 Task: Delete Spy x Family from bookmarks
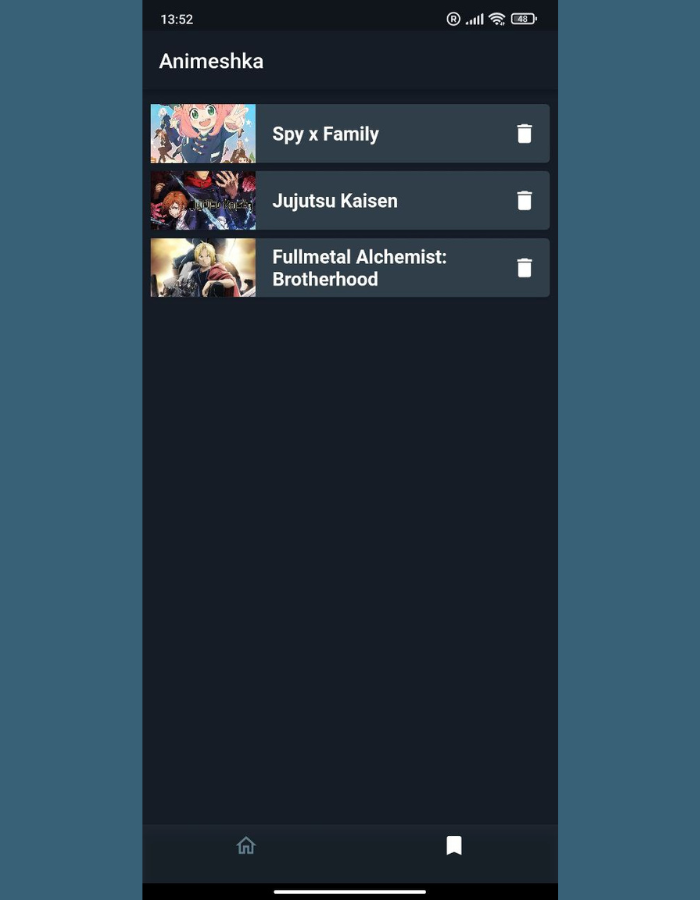524,134
